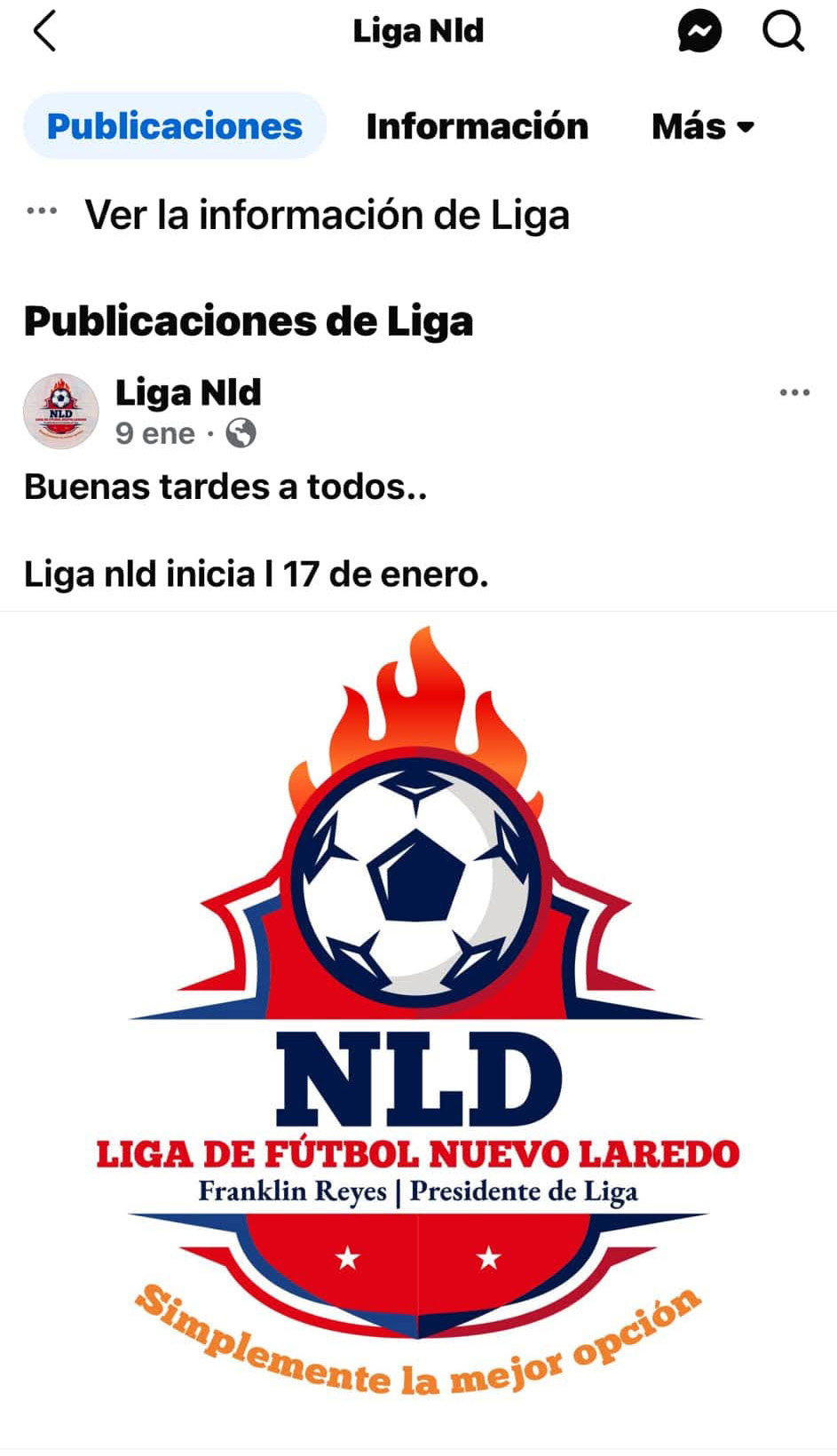Tap the Liga Nld post author name

[x=188, y=392]
